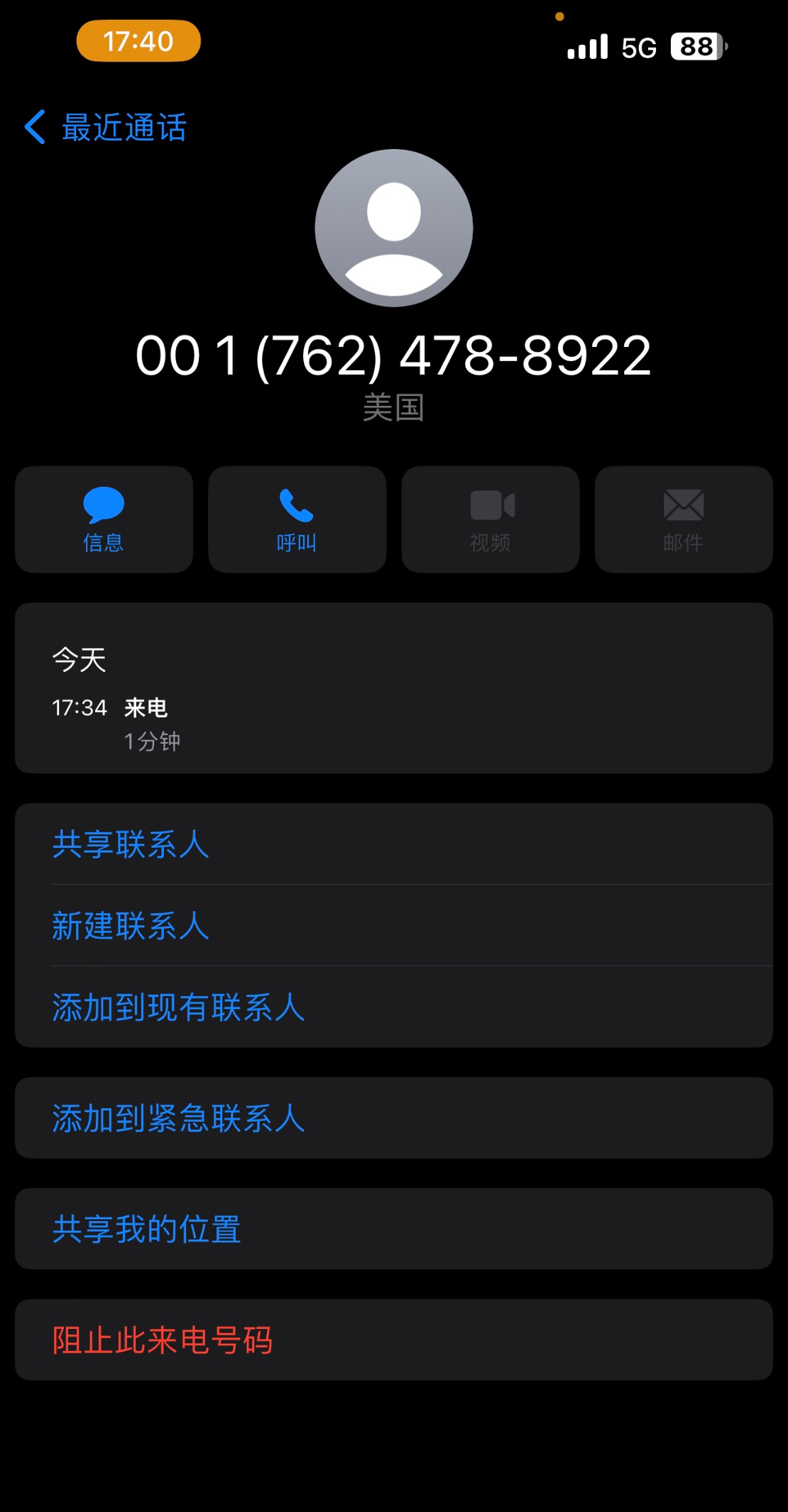
Task: Go back to 最近通话
Action: point(106,128)
